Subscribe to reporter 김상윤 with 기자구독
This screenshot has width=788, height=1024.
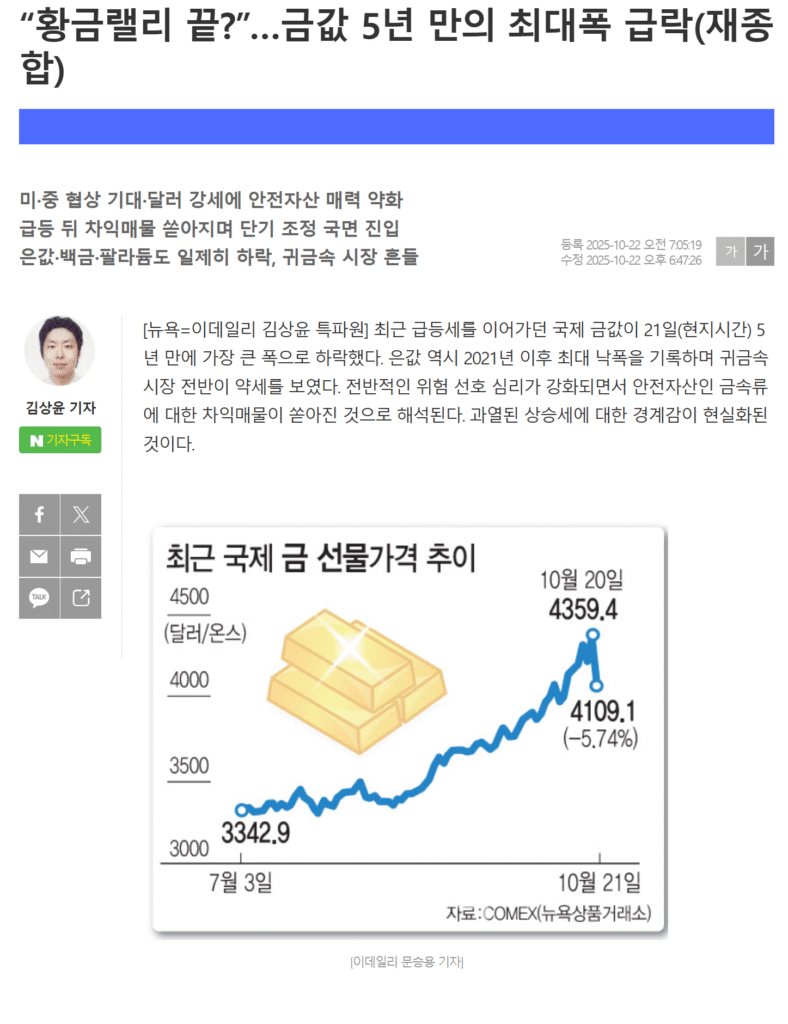(60, 440)
